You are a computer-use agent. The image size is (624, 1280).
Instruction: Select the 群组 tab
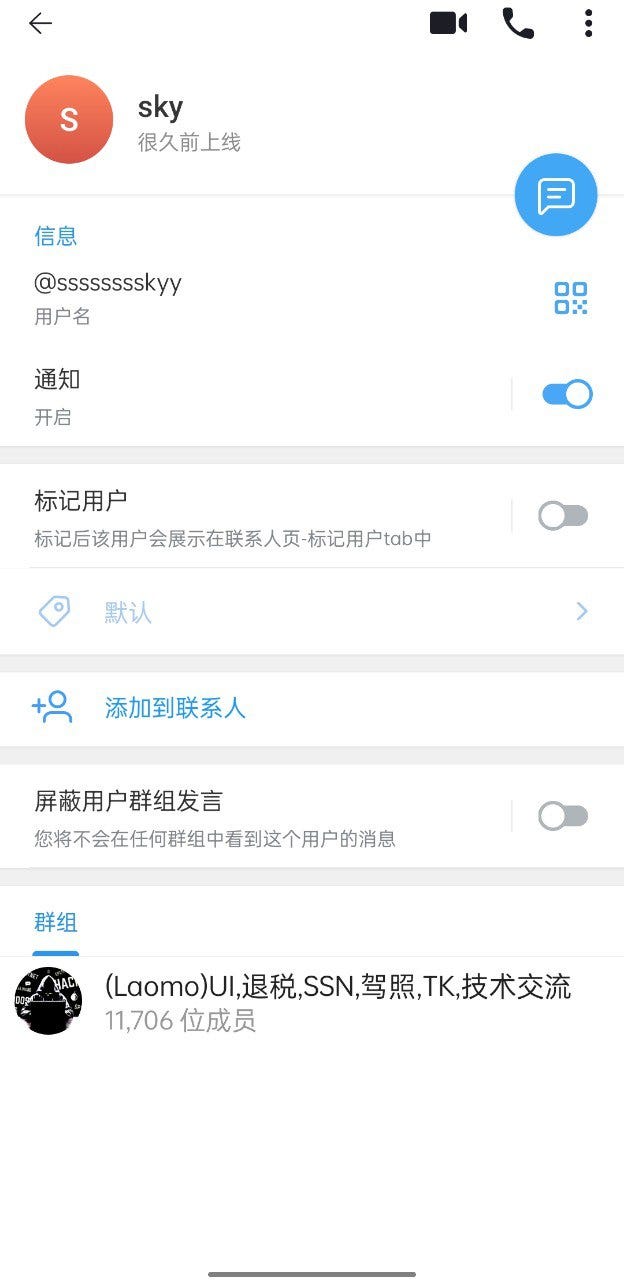click(x=56, y=923)
